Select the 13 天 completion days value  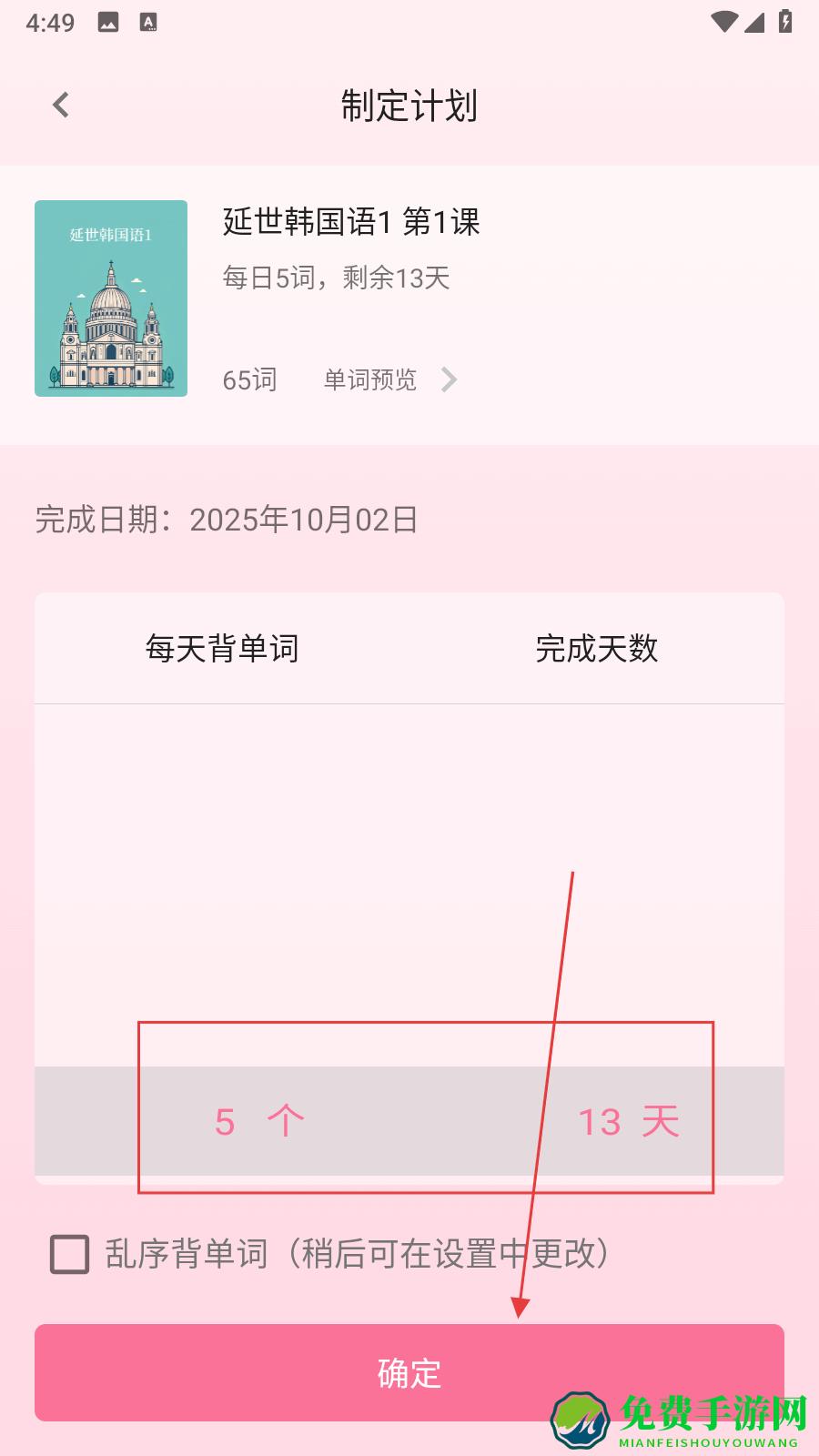629,1121
